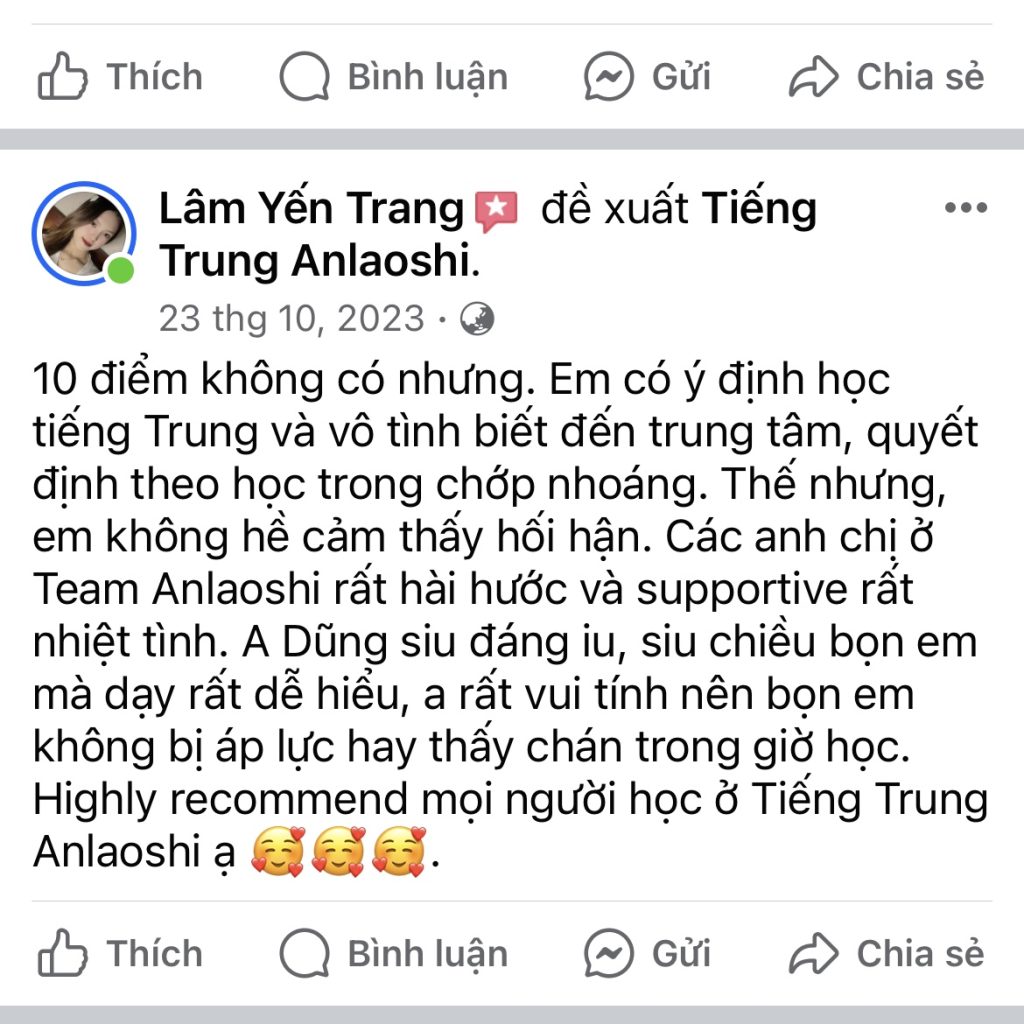The width and height of the screenshot is (1024, 1024).
Task: Open Lâm Yến Trang's profile picture
Action: tap(84, 234)
